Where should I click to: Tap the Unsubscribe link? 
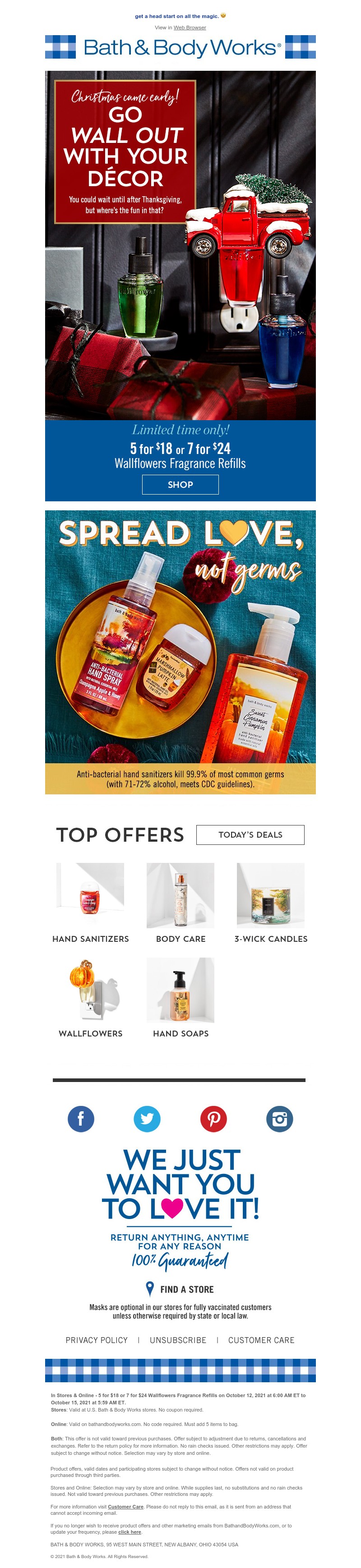pyautogui.click(x=178, y=1340)
